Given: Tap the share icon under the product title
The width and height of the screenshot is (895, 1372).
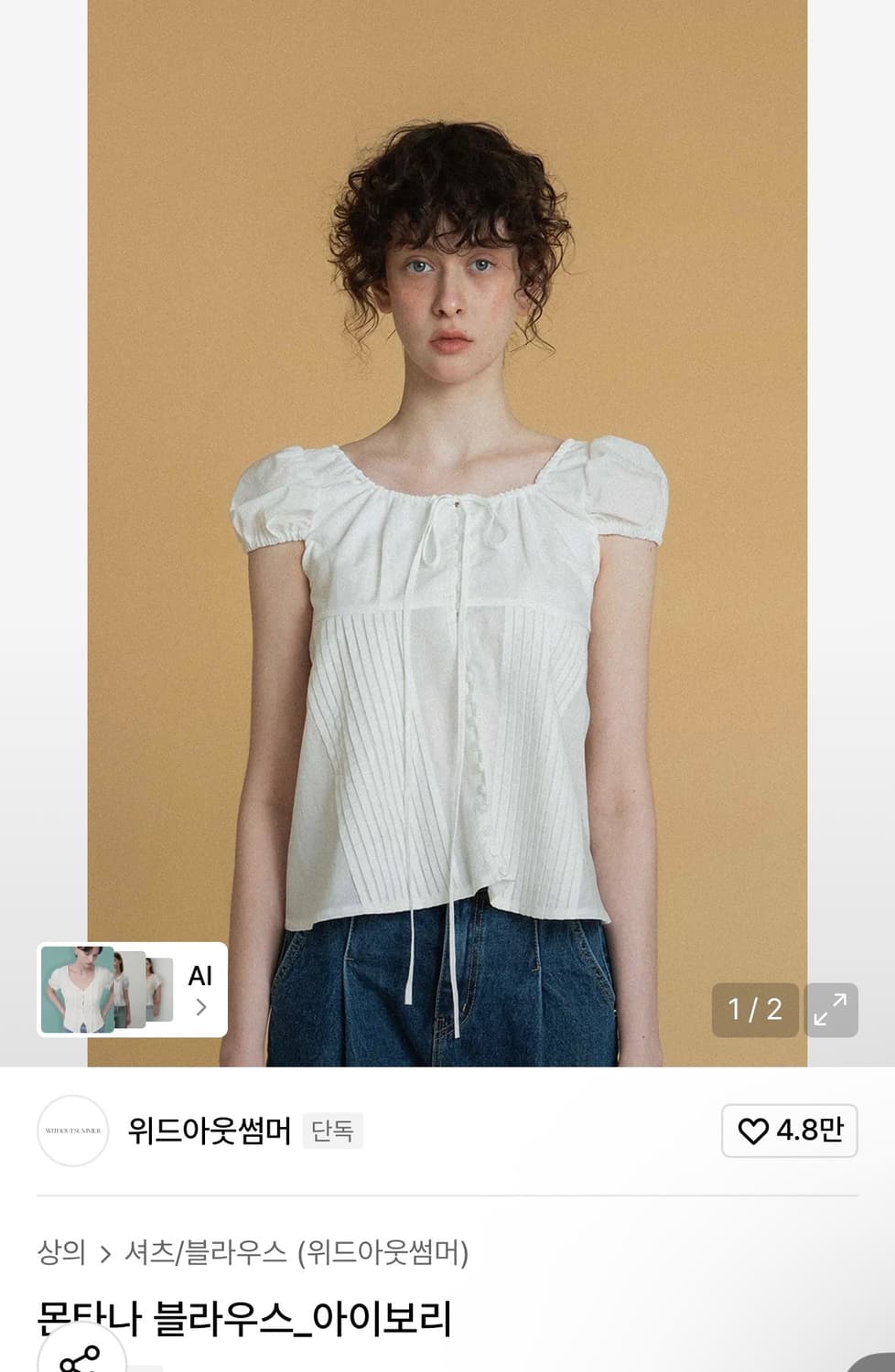Looking at the screenshot, I should [x=84, y=1364].
